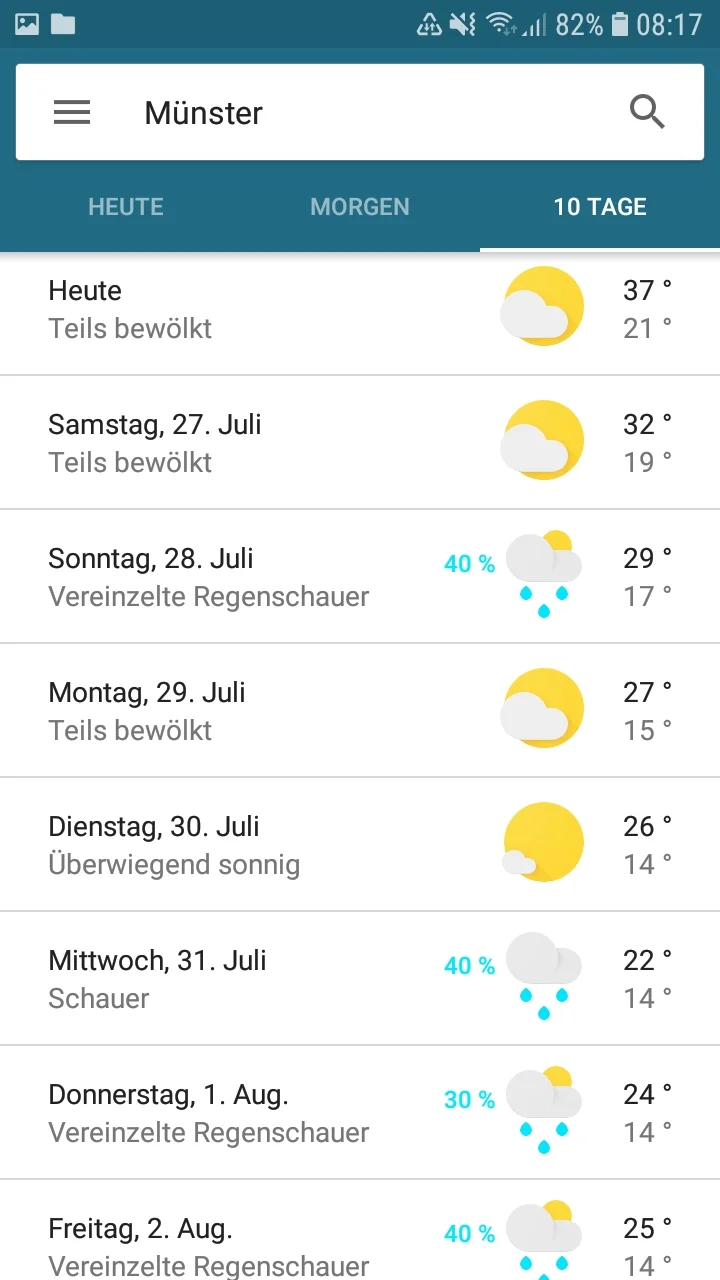Tap the partly cloudy icon for Montag, 29. Juli
The width and height of the screenshot is (720, 1280).
click(543, 708)
